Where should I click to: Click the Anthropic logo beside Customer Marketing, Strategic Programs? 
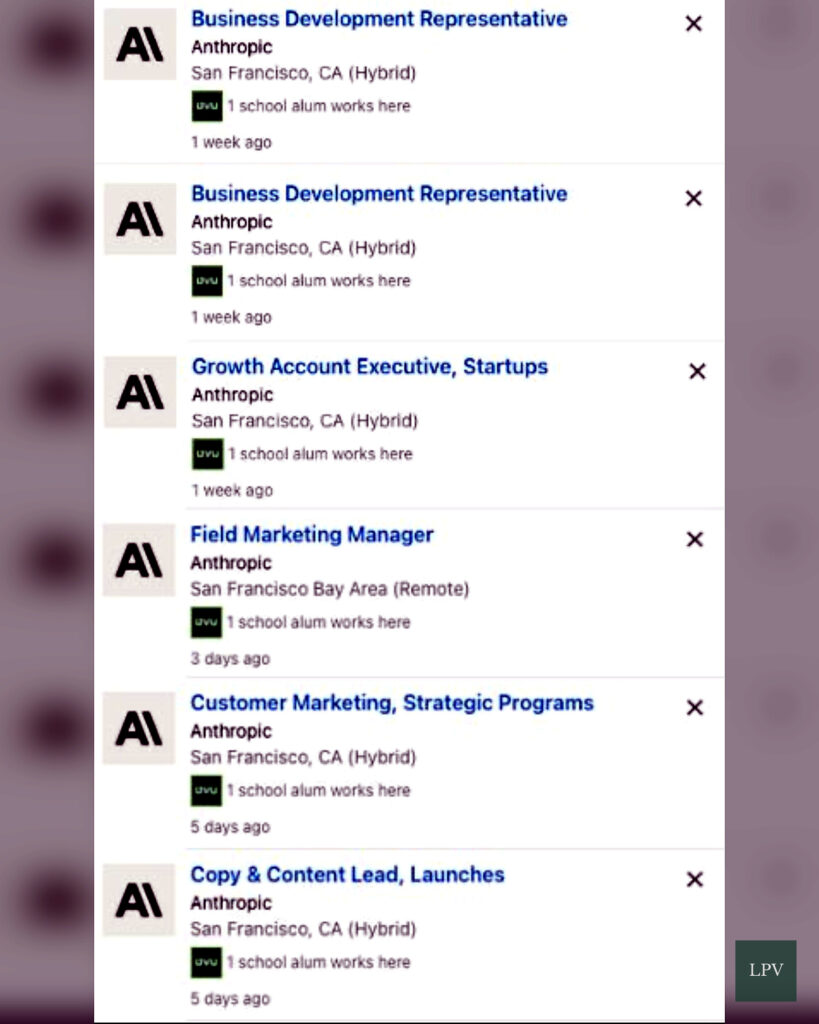[139, 729]
